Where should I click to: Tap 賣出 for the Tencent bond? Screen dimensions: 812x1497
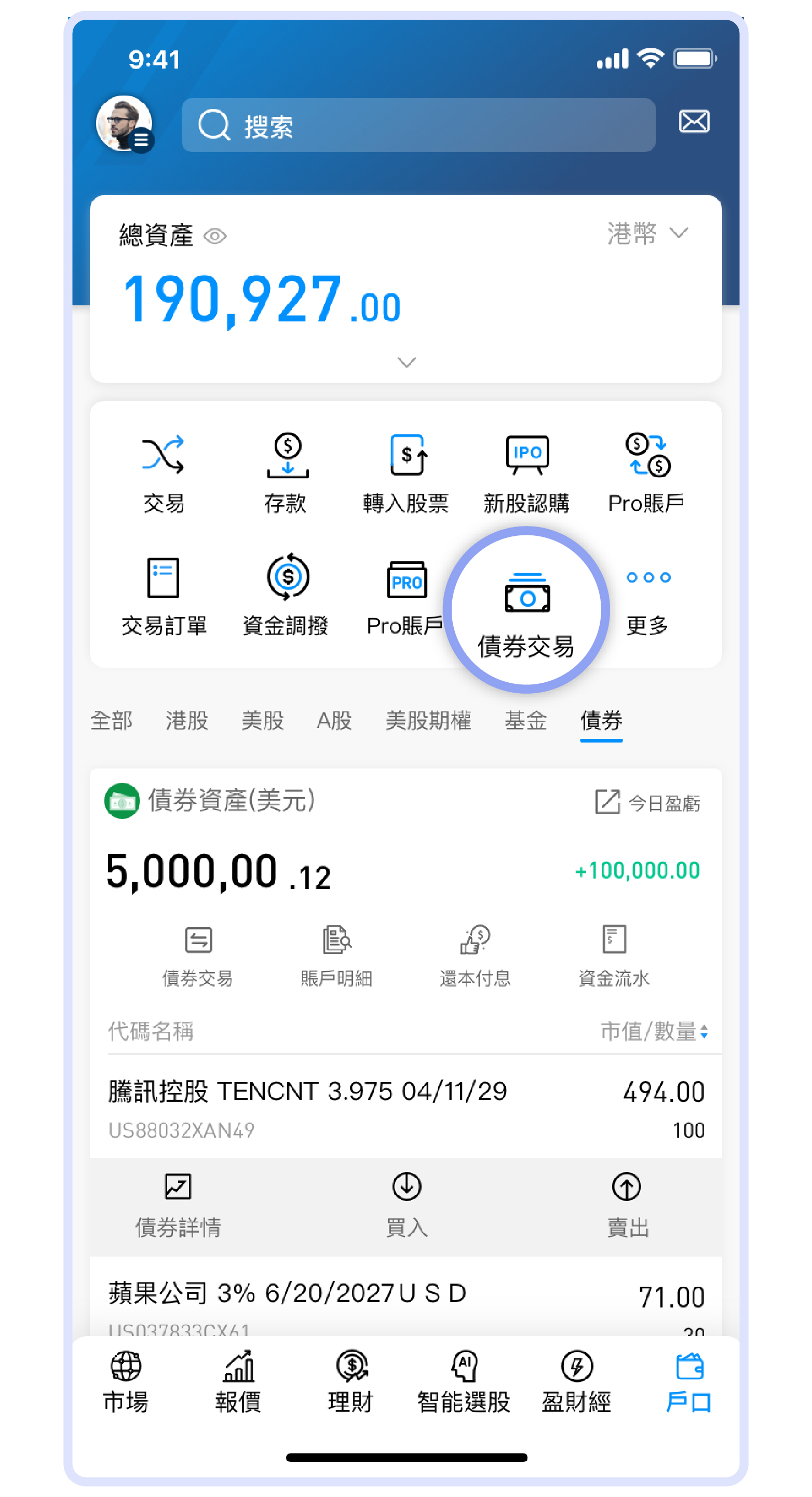[x=627, y=1206]
